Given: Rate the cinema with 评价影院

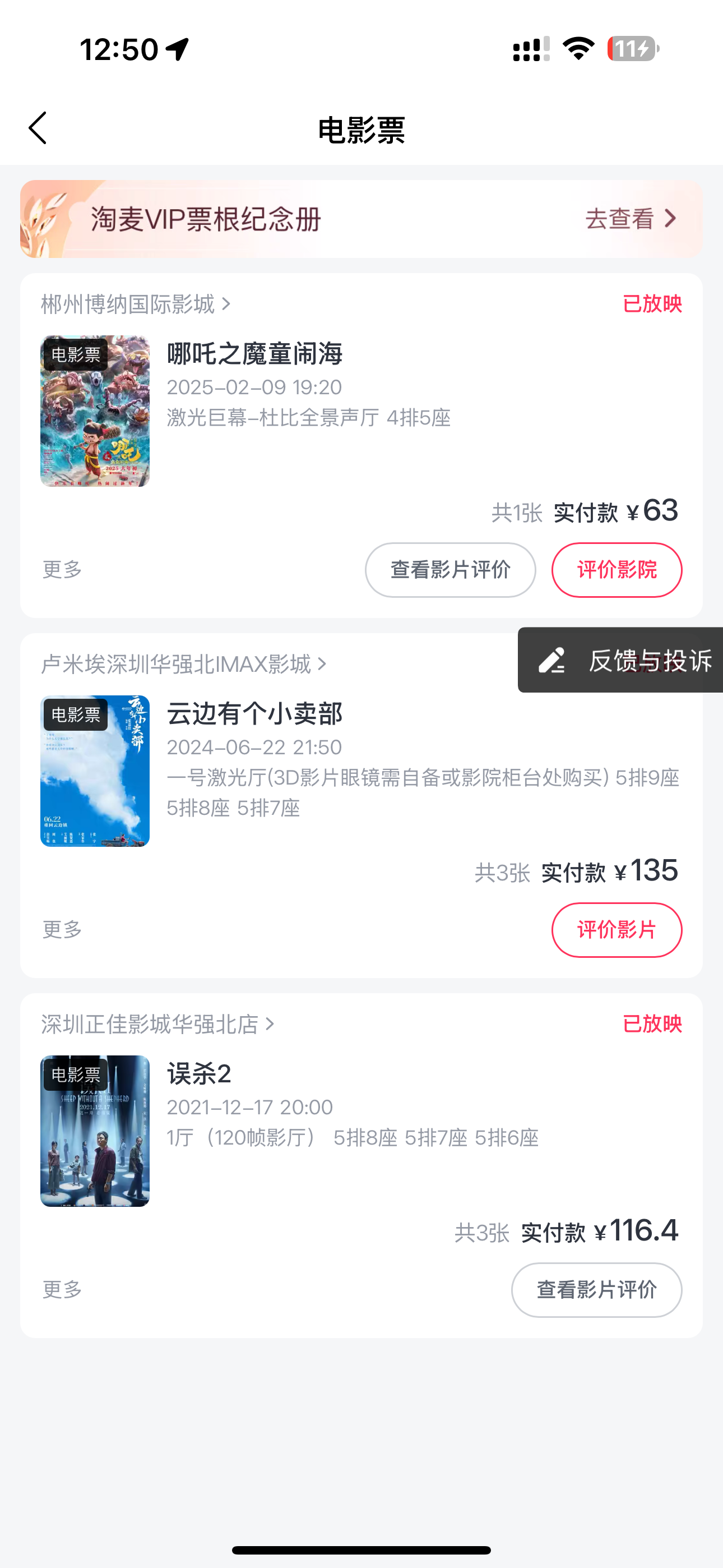Looking at the screenshot, I should click(x=616, y=570).
